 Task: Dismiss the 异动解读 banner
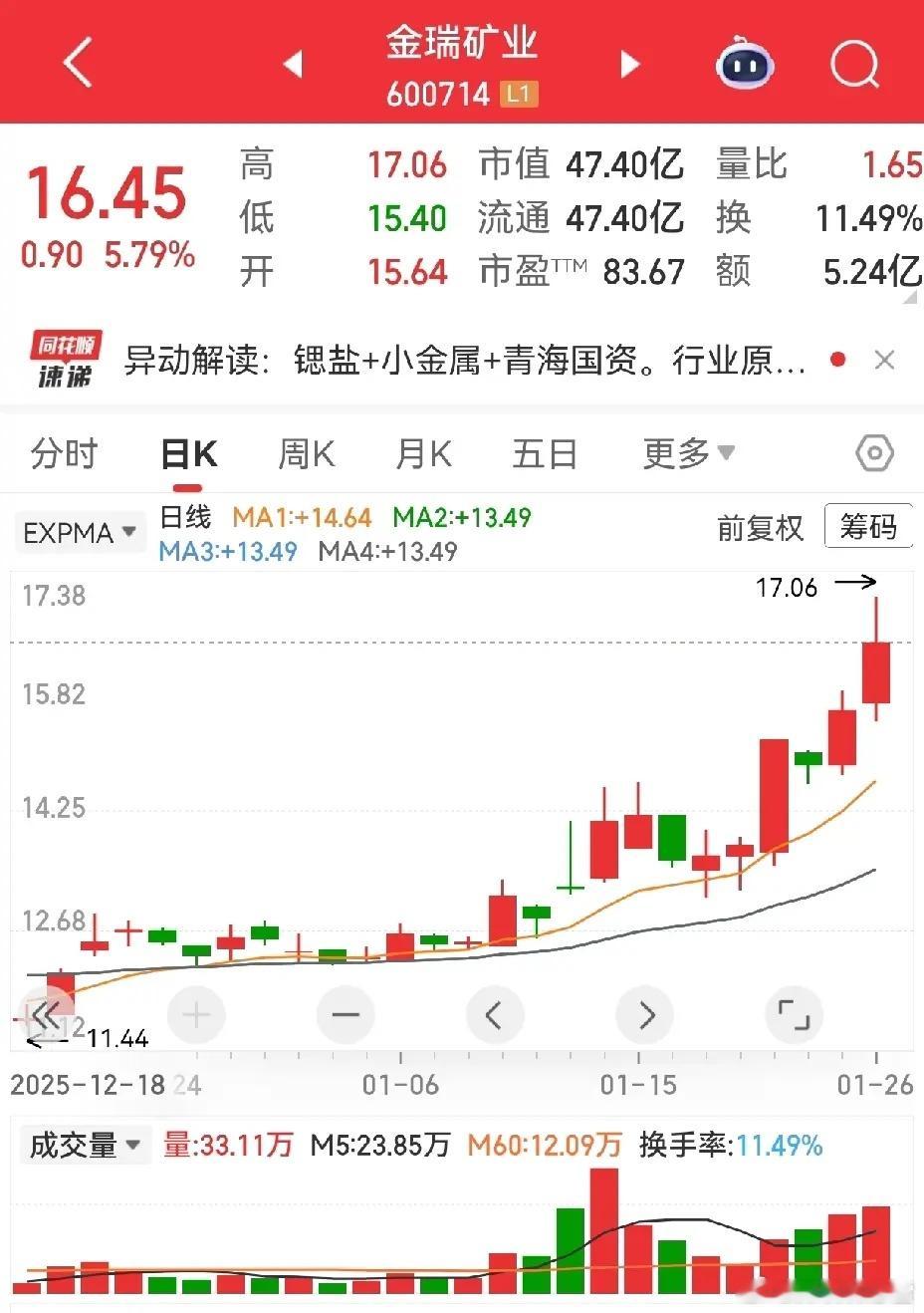pos(884,360)
